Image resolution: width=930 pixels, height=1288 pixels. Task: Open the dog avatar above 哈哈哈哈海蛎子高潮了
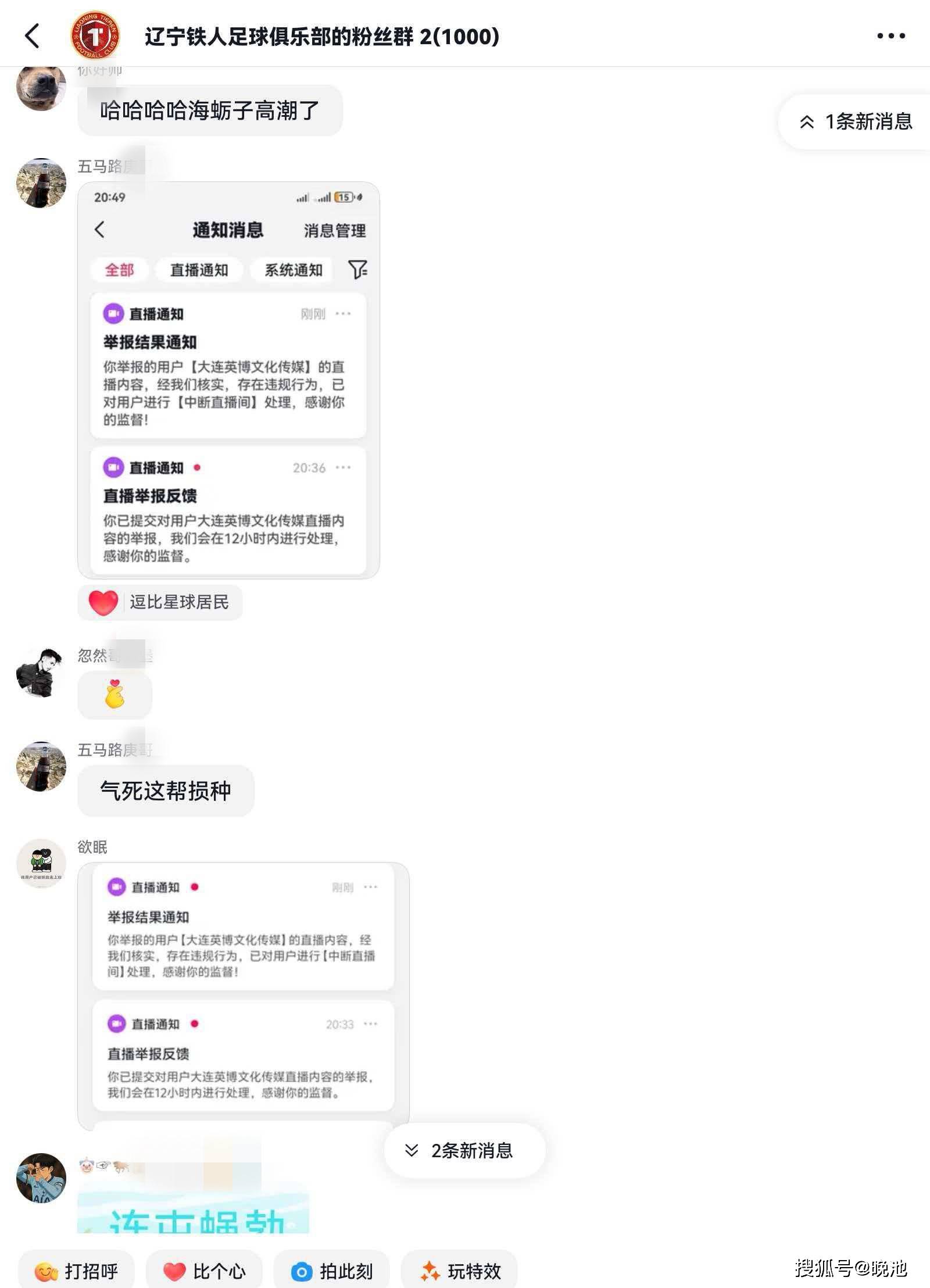click(x=41, y=87)
